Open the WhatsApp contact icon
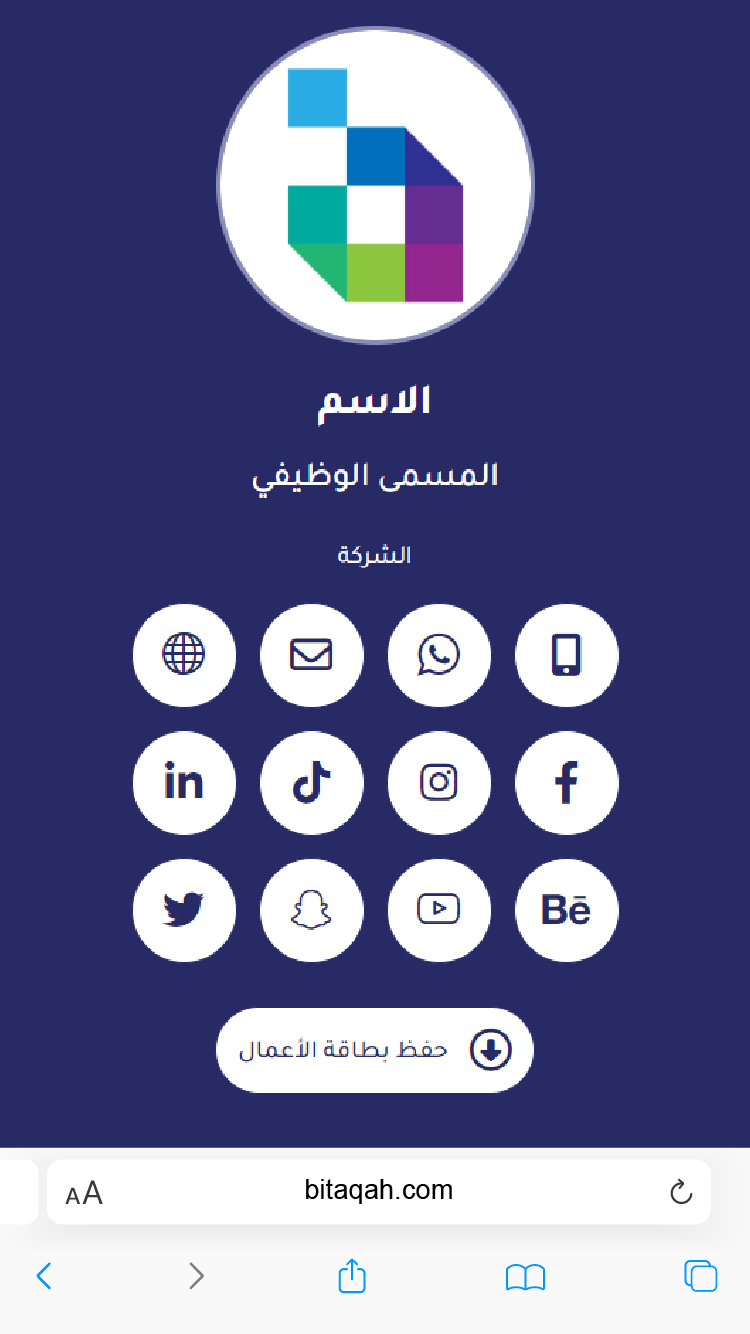750x1334 pixels. pos(439,655)
